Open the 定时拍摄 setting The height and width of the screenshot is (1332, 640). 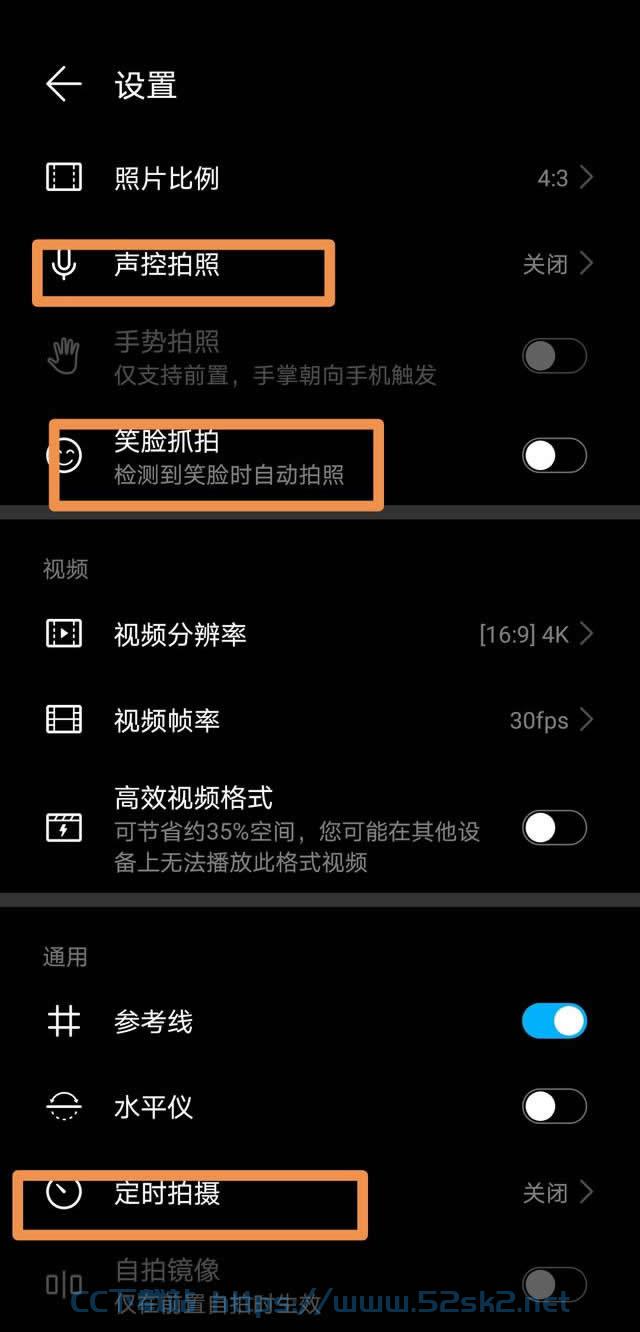pyautogui.click(x=320, y=1193)
